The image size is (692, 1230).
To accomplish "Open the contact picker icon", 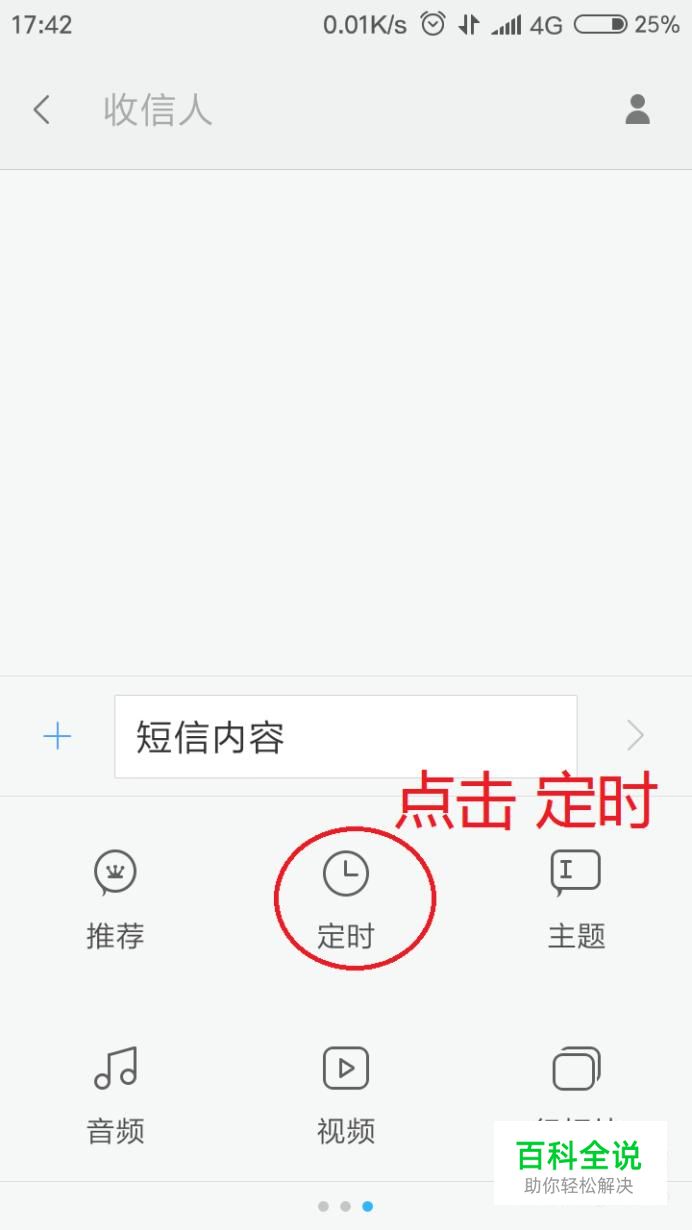I will pyautogui.click(x=637, y=110).
